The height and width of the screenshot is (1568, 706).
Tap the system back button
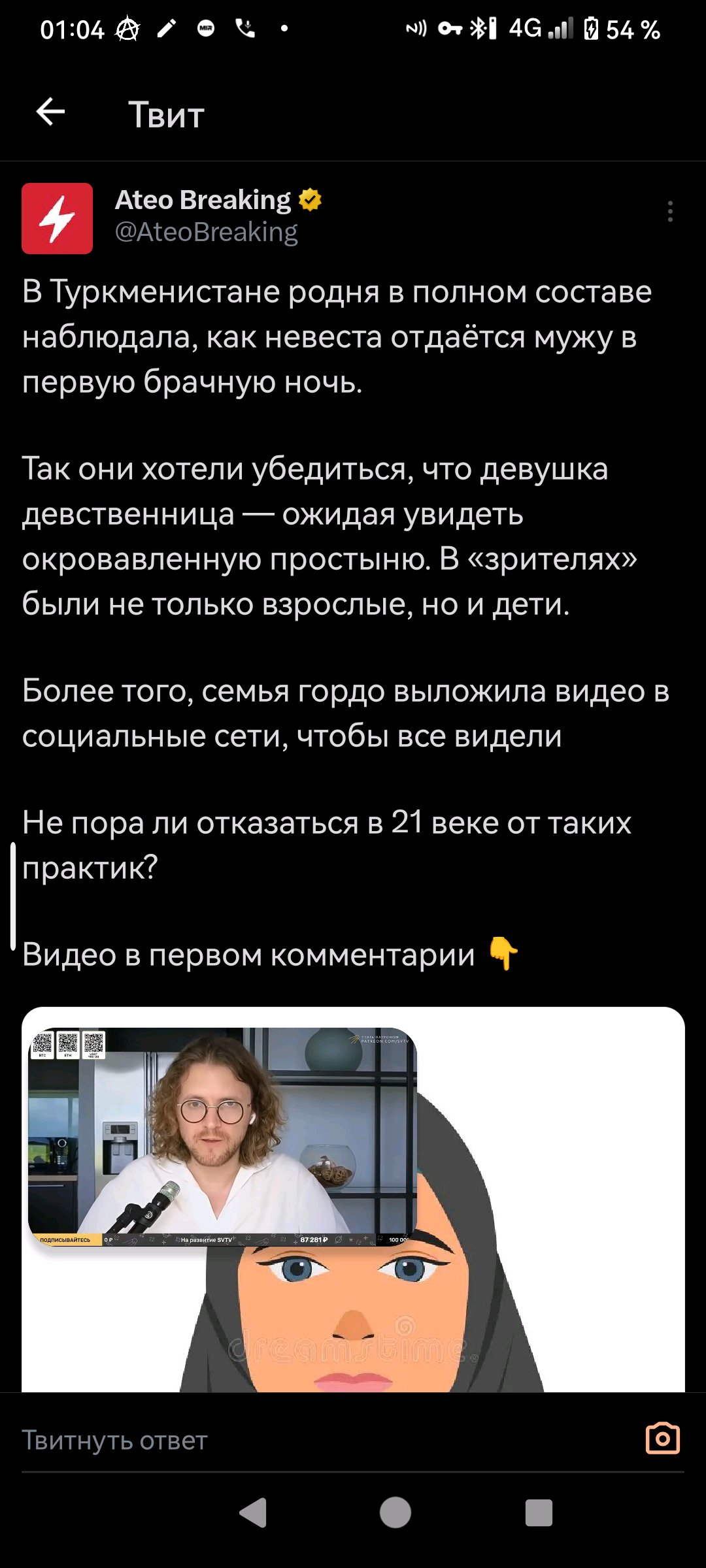tap(254, 1512)
